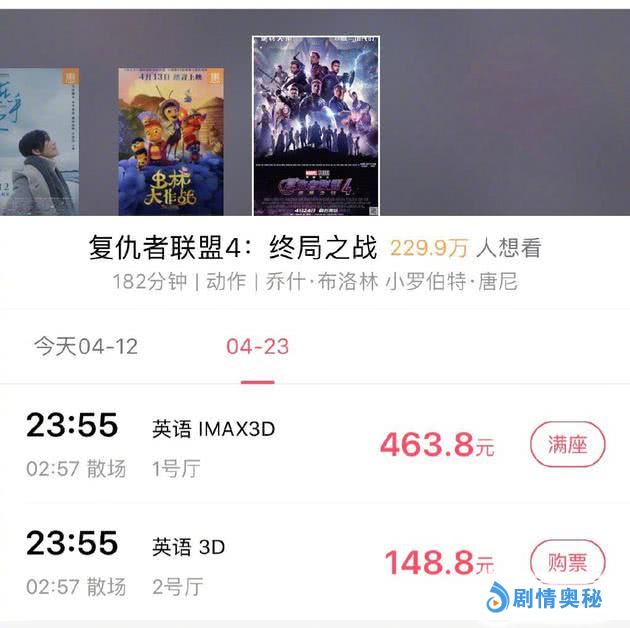Choose the 虫林大作战 movie poster

(x=162, y=141)
